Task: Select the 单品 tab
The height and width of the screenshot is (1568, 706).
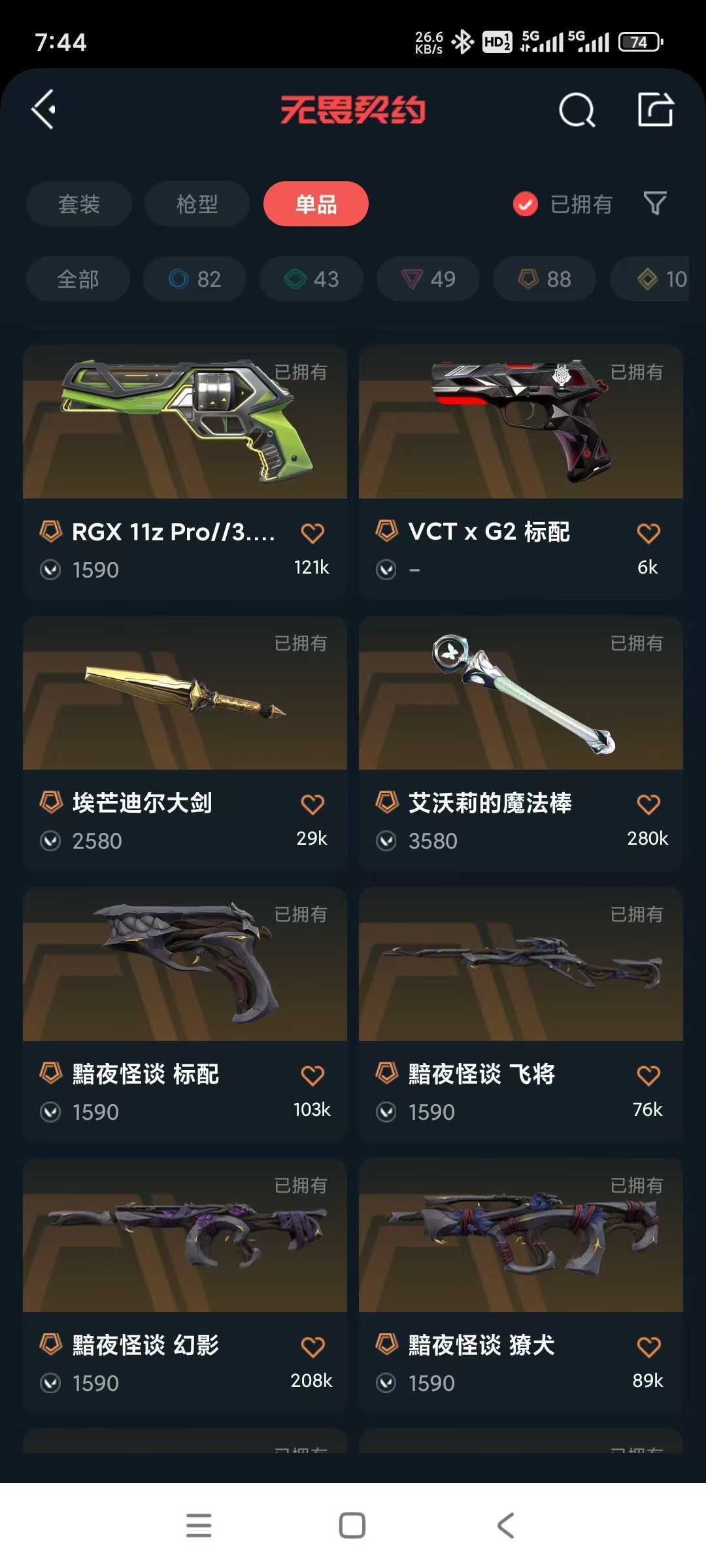Action: 316,204
